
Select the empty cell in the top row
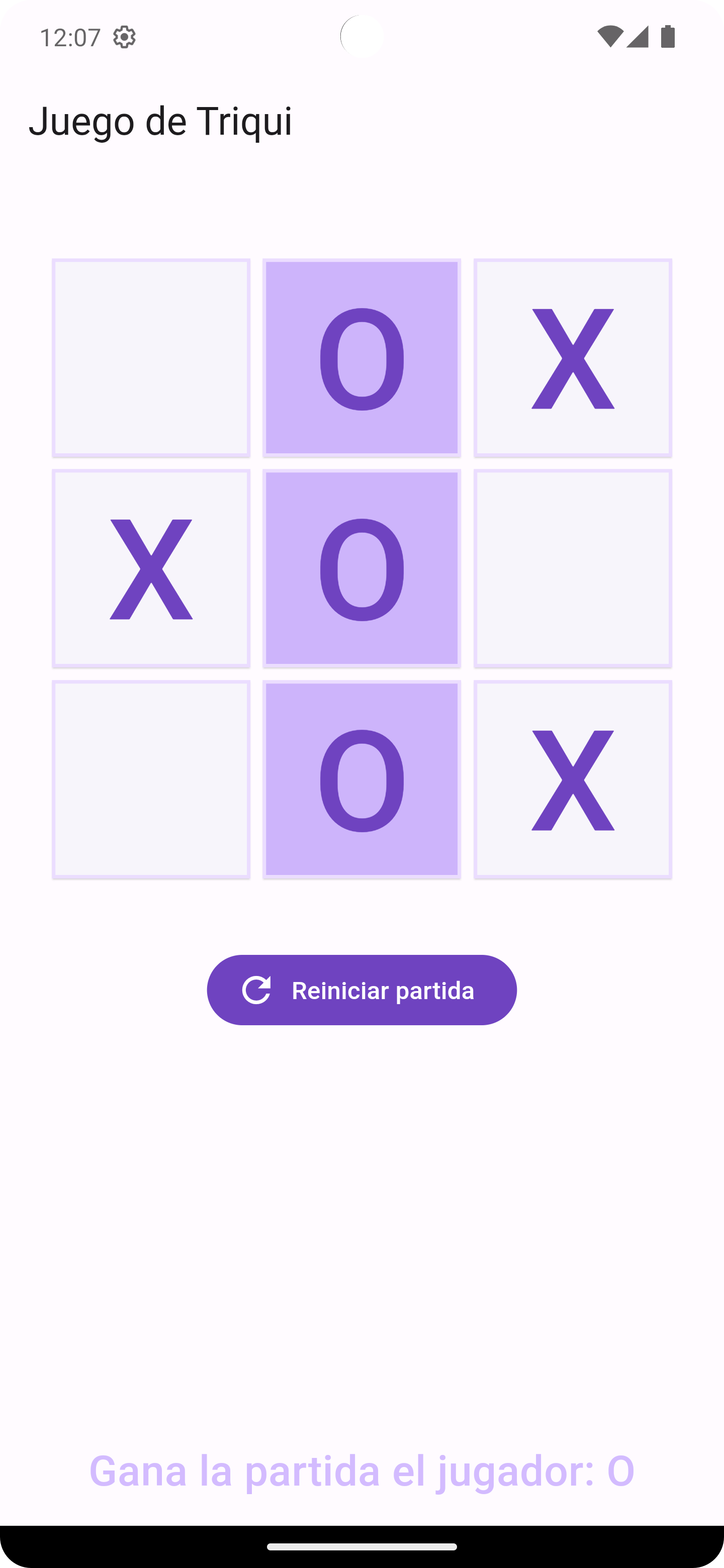tap(151, 357)
